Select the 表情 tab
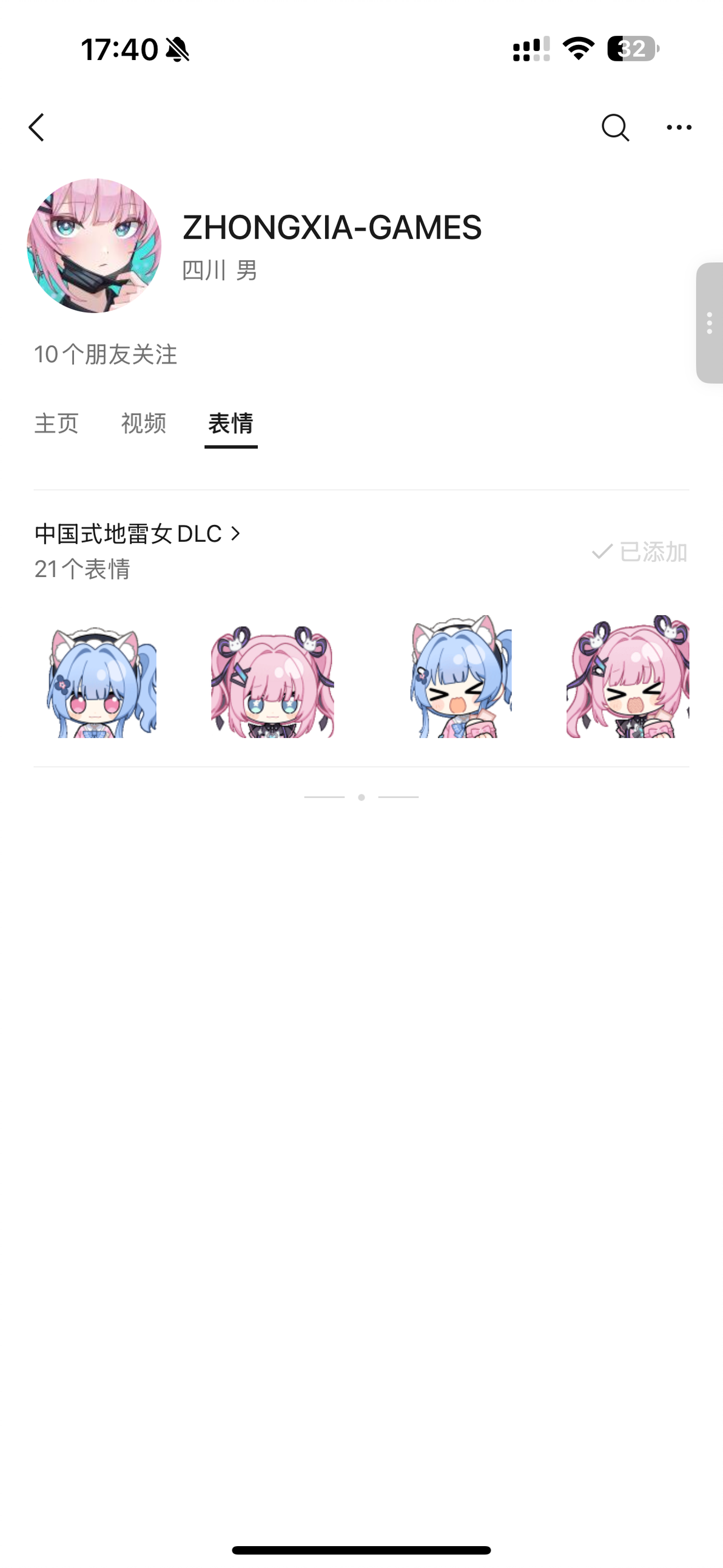Viewport: 723px width, 1568px height. pos(230,424)
